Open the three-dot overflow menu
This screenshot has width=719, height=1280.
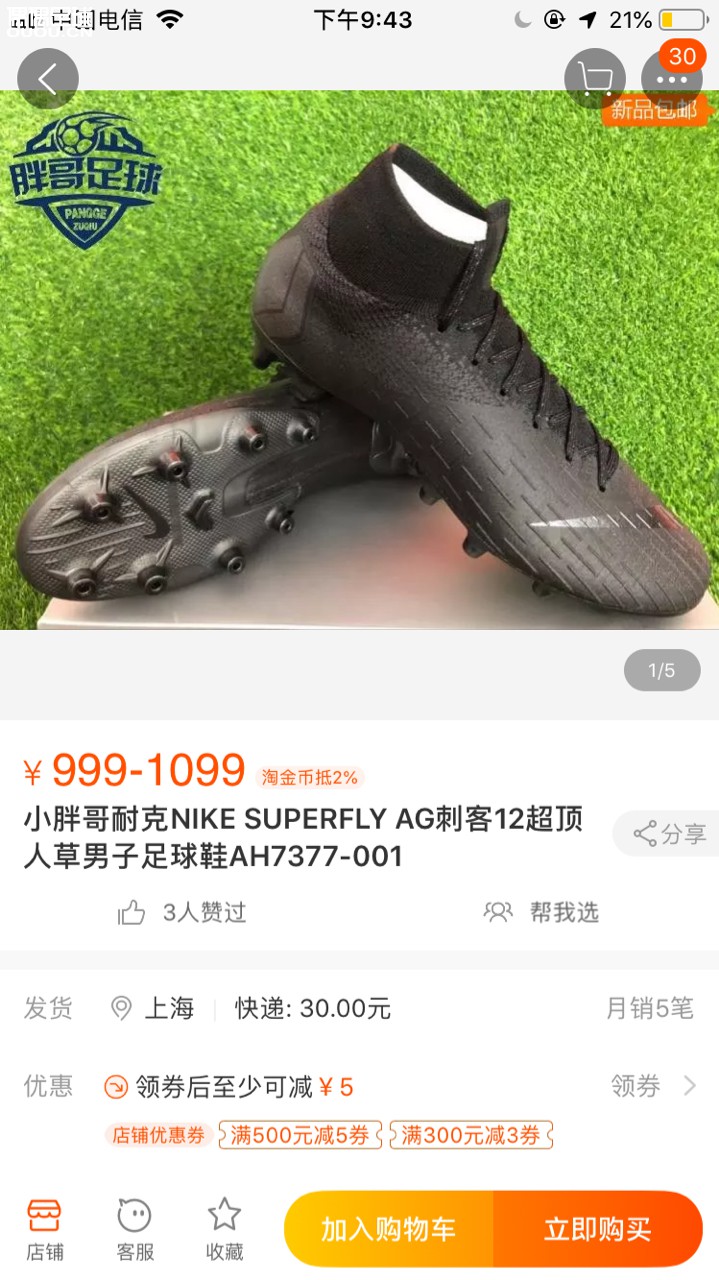point(672,78)
